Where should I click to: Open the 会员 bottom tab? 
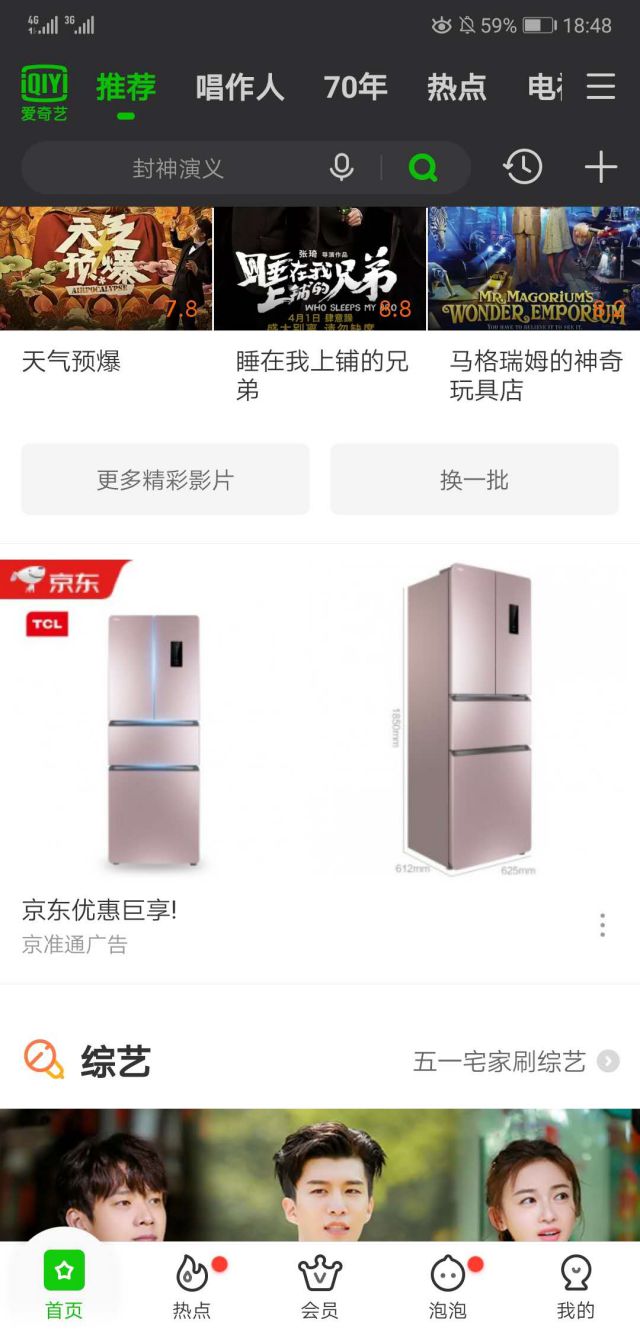point(320,1285)
